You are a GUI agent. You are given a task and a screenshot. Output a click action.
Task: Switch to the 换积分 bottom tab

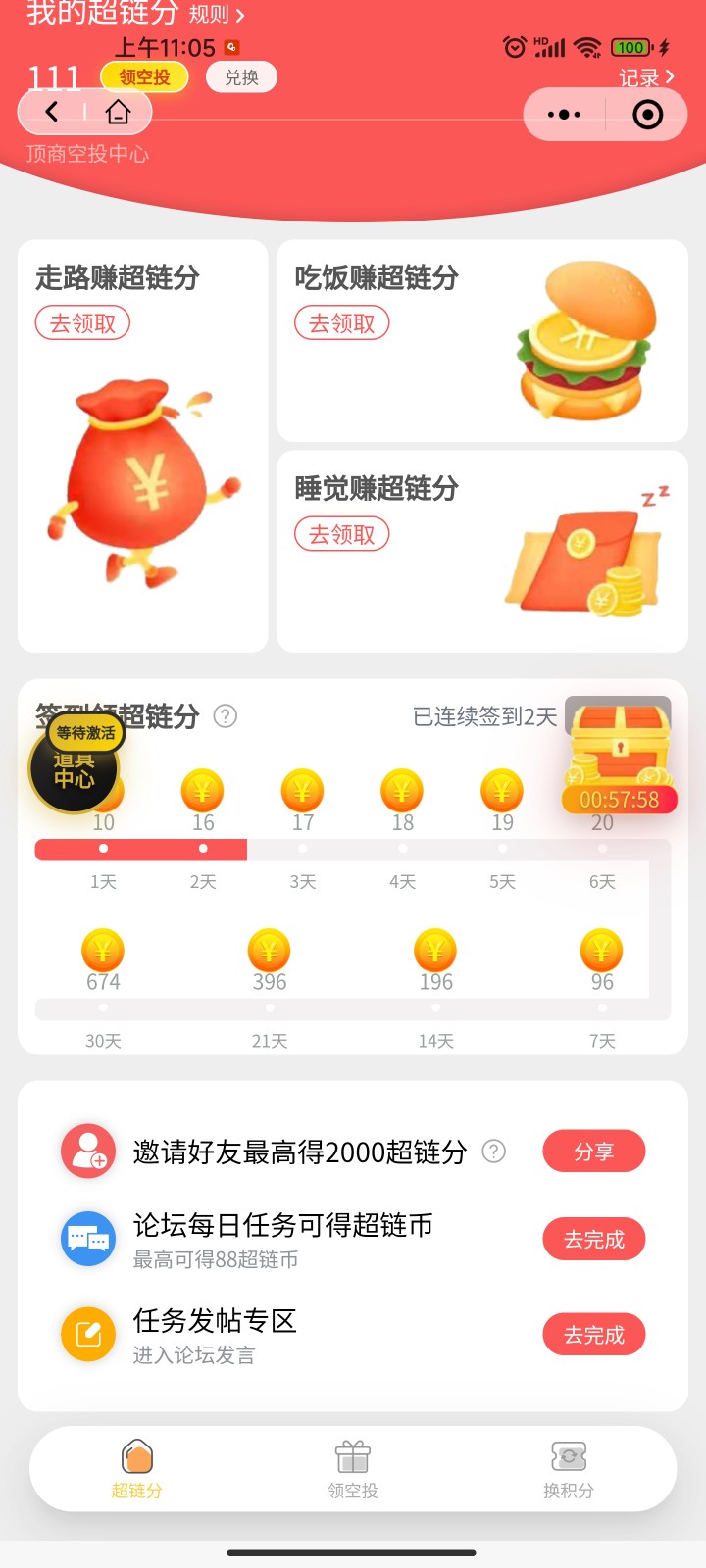point(567,1465)
